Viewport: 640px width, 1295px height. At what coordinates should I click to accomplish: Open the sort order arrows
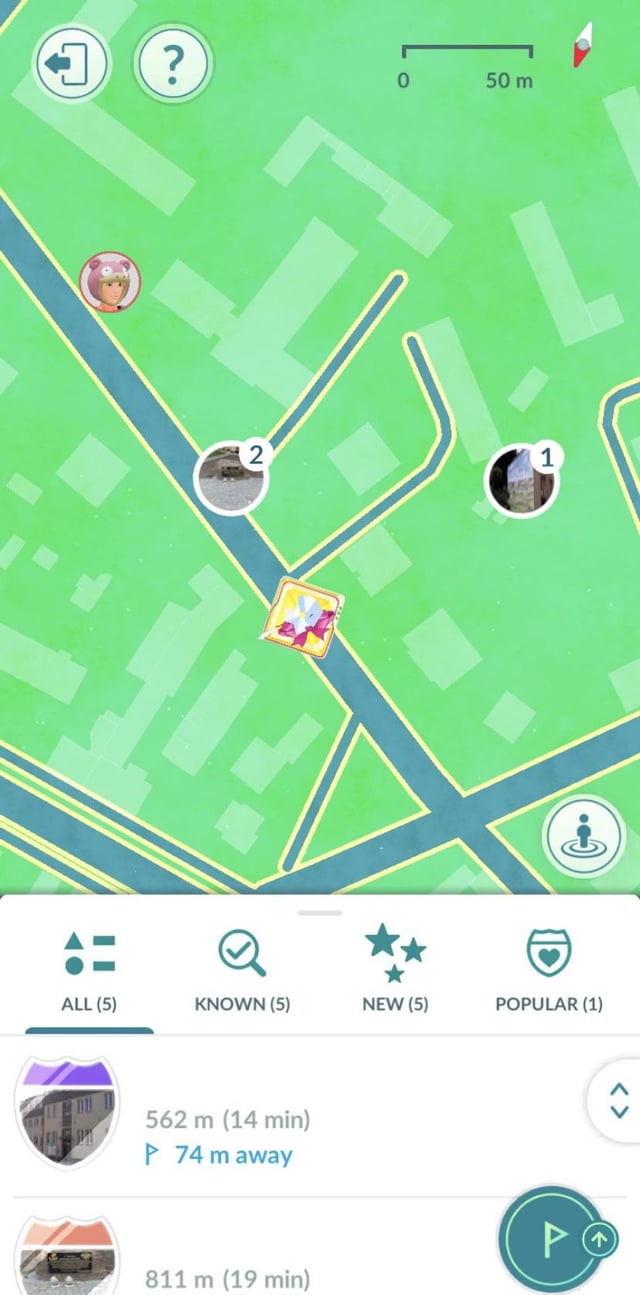(x=619, y=1099)
